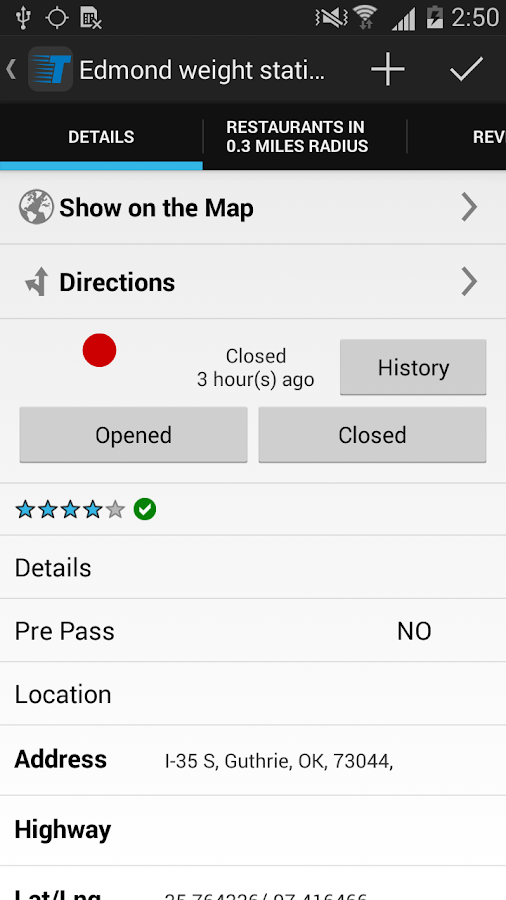Go back using the app icon arrow
The height and width of the screenshot is (900, 506).
[x=38, y=69]
